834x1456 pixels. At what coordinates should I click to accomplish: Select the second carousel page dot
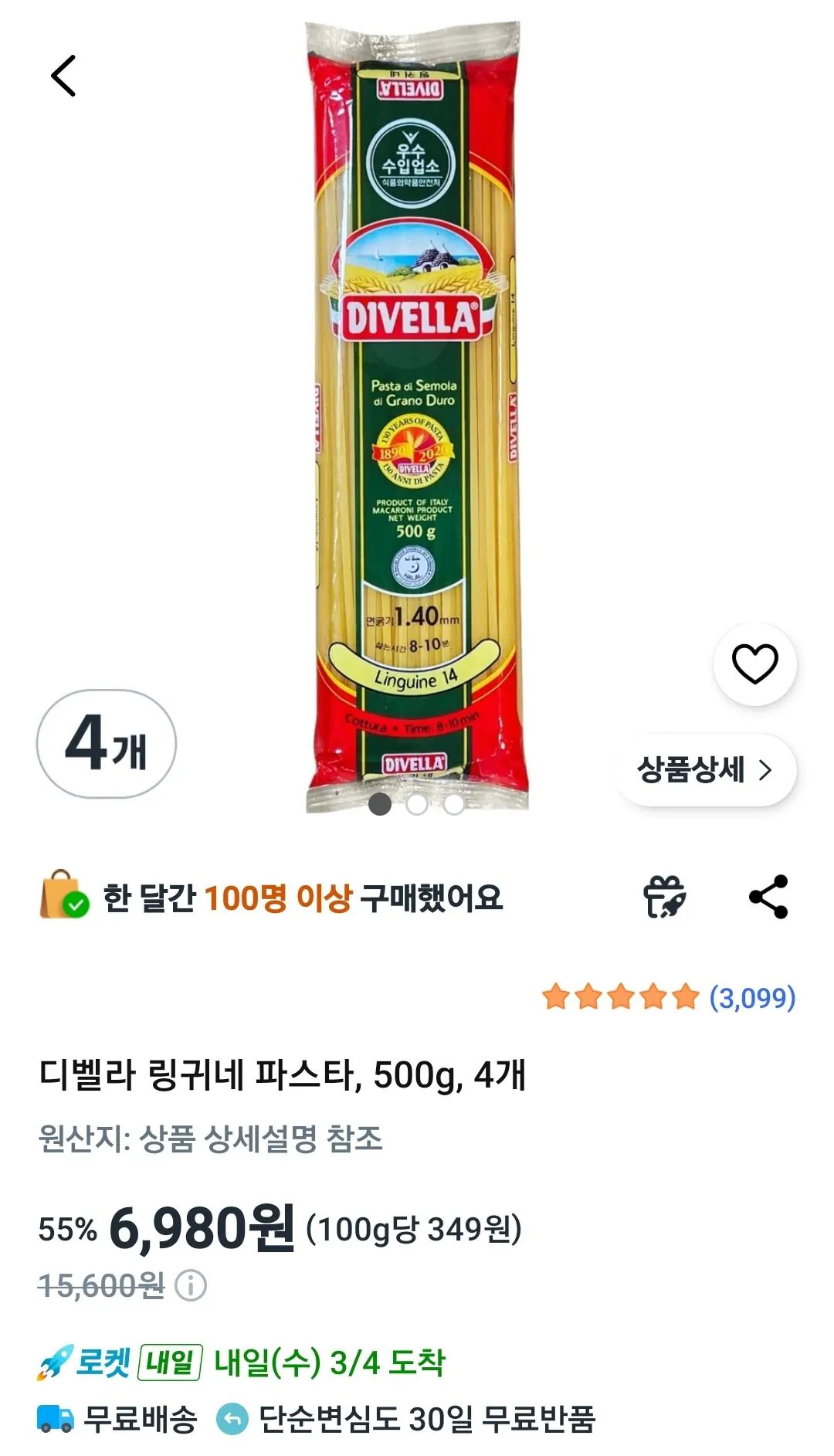[x=417, y=805]
